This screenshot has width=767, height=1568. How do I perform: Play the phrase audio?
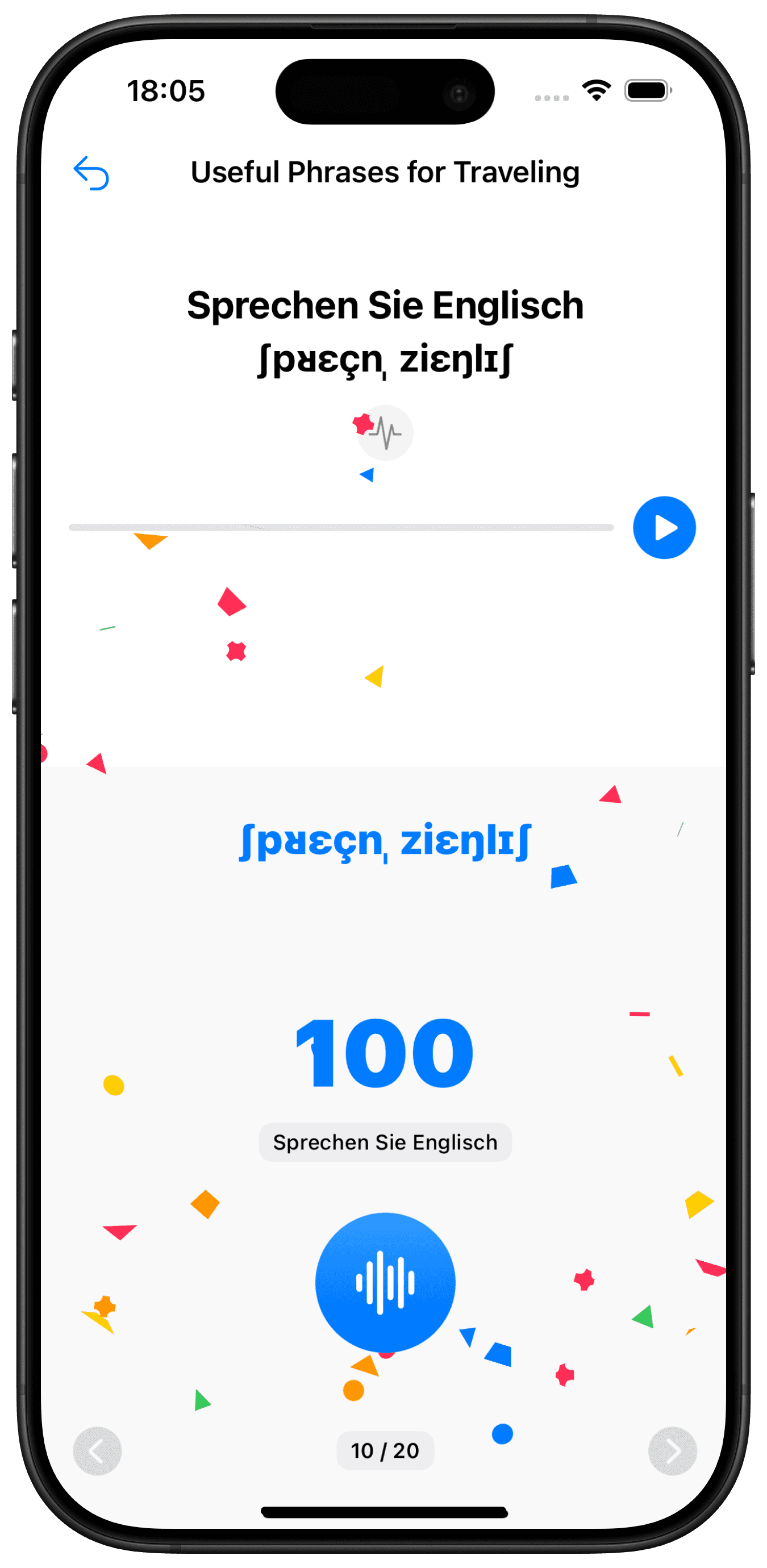(x=664, y=528)
